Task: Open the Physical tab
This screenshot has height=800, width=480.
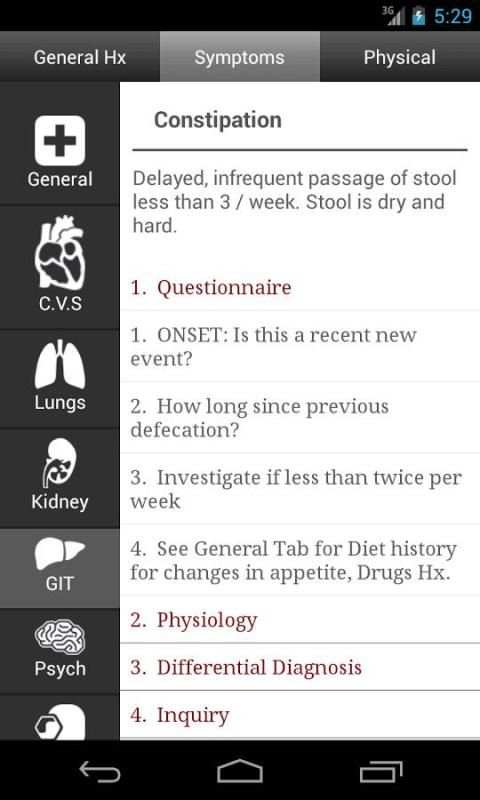Action: (400, 57)
